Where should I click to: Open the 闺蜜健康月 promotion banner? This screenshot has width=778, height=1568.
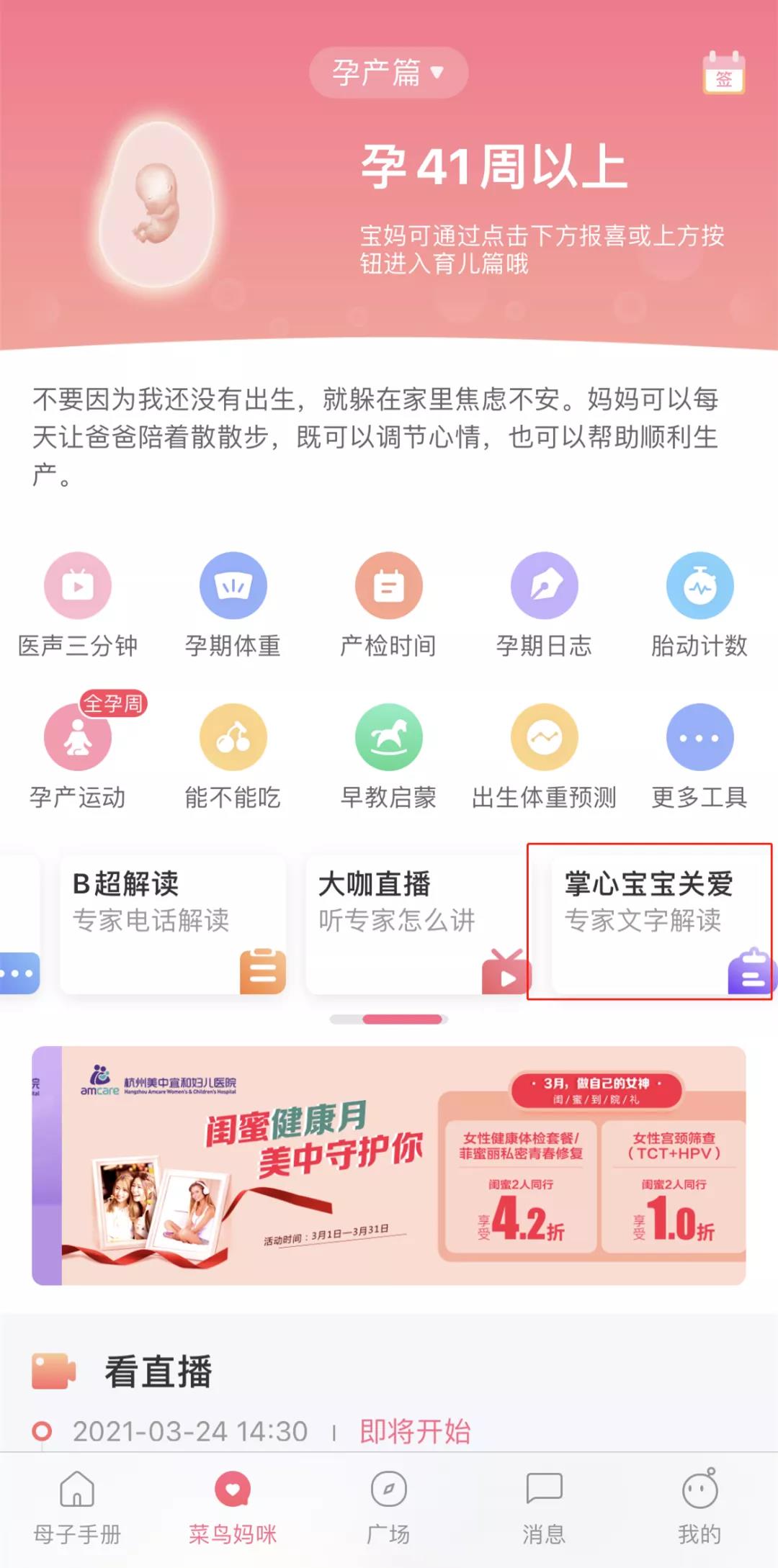(388, 1165)
